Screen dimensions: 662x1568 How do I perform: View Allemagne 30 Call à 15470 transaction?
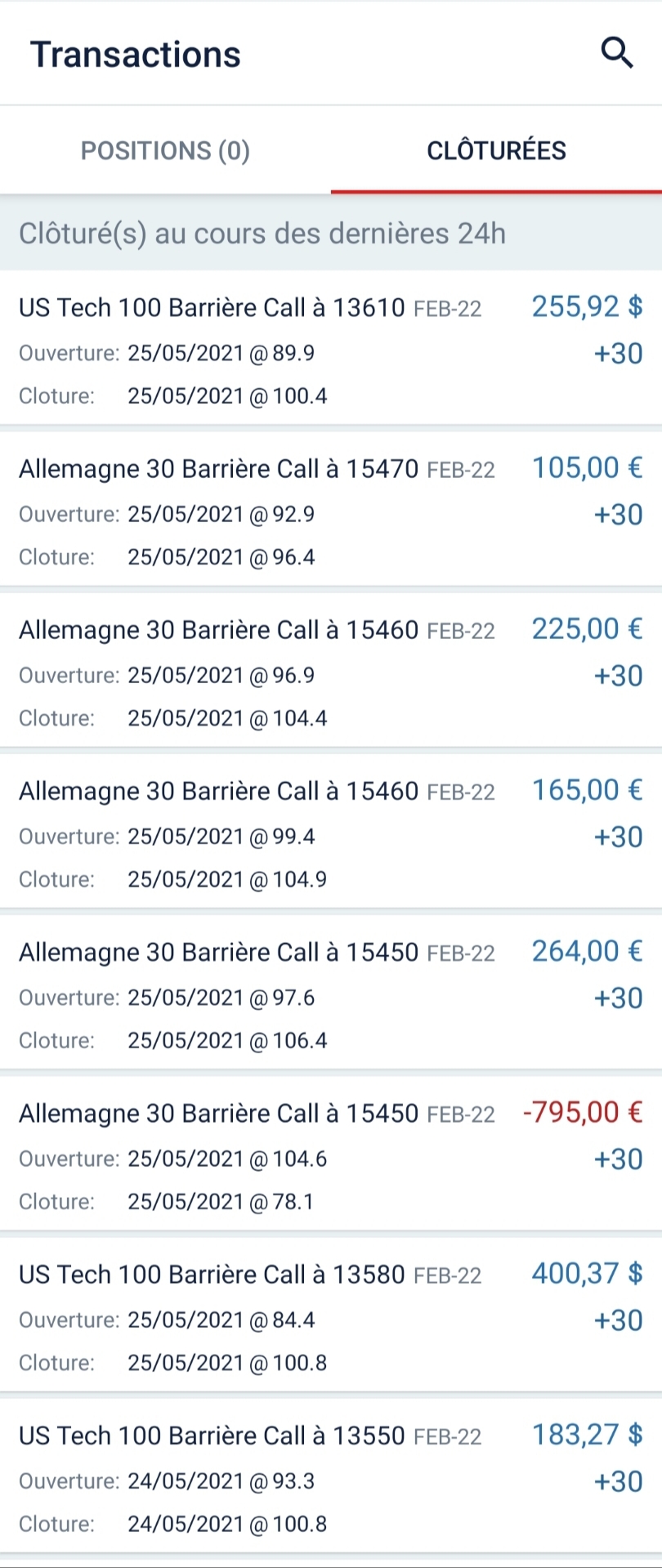click(330, 511)
